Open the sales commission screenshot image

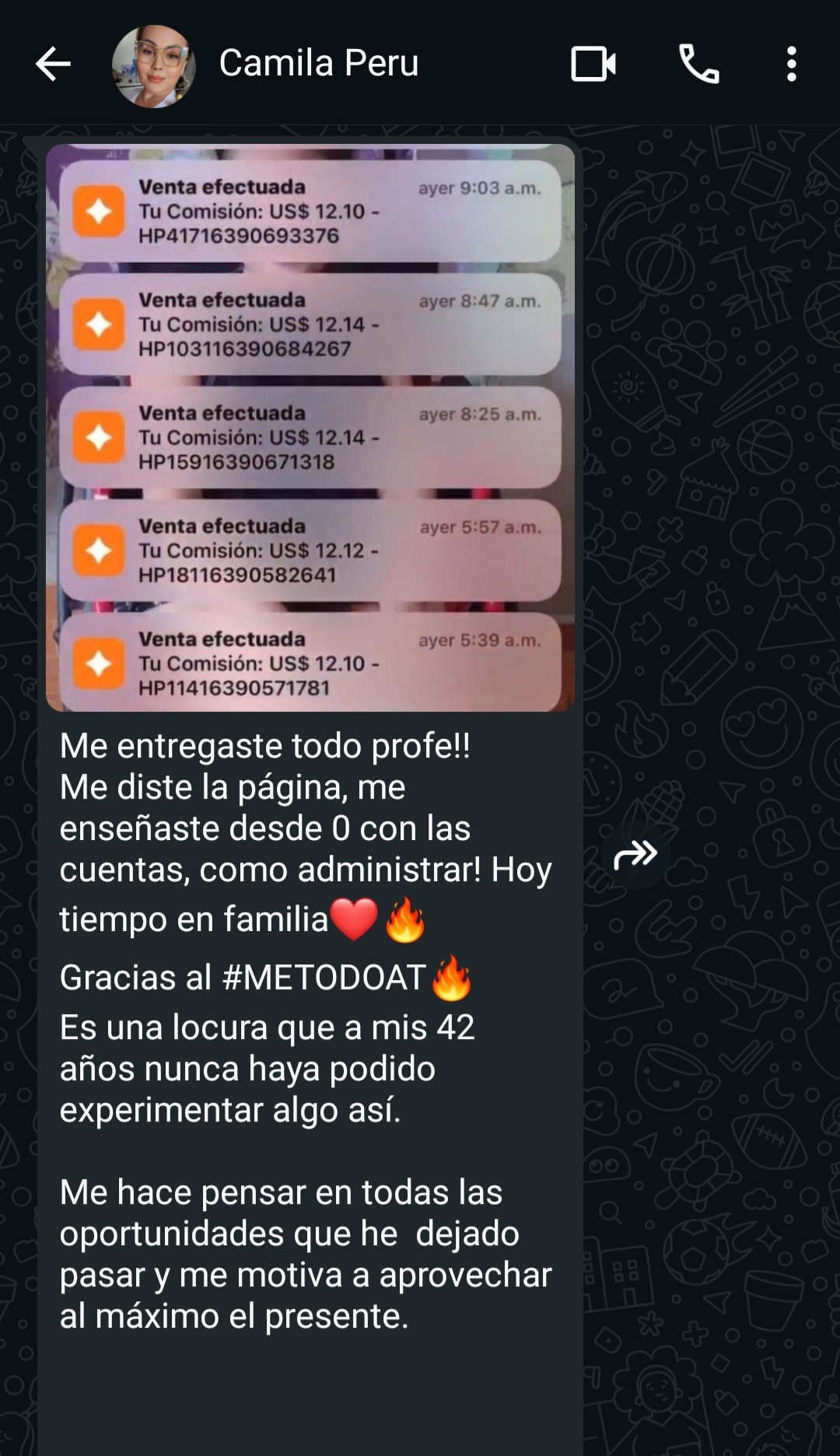(310, 428)
